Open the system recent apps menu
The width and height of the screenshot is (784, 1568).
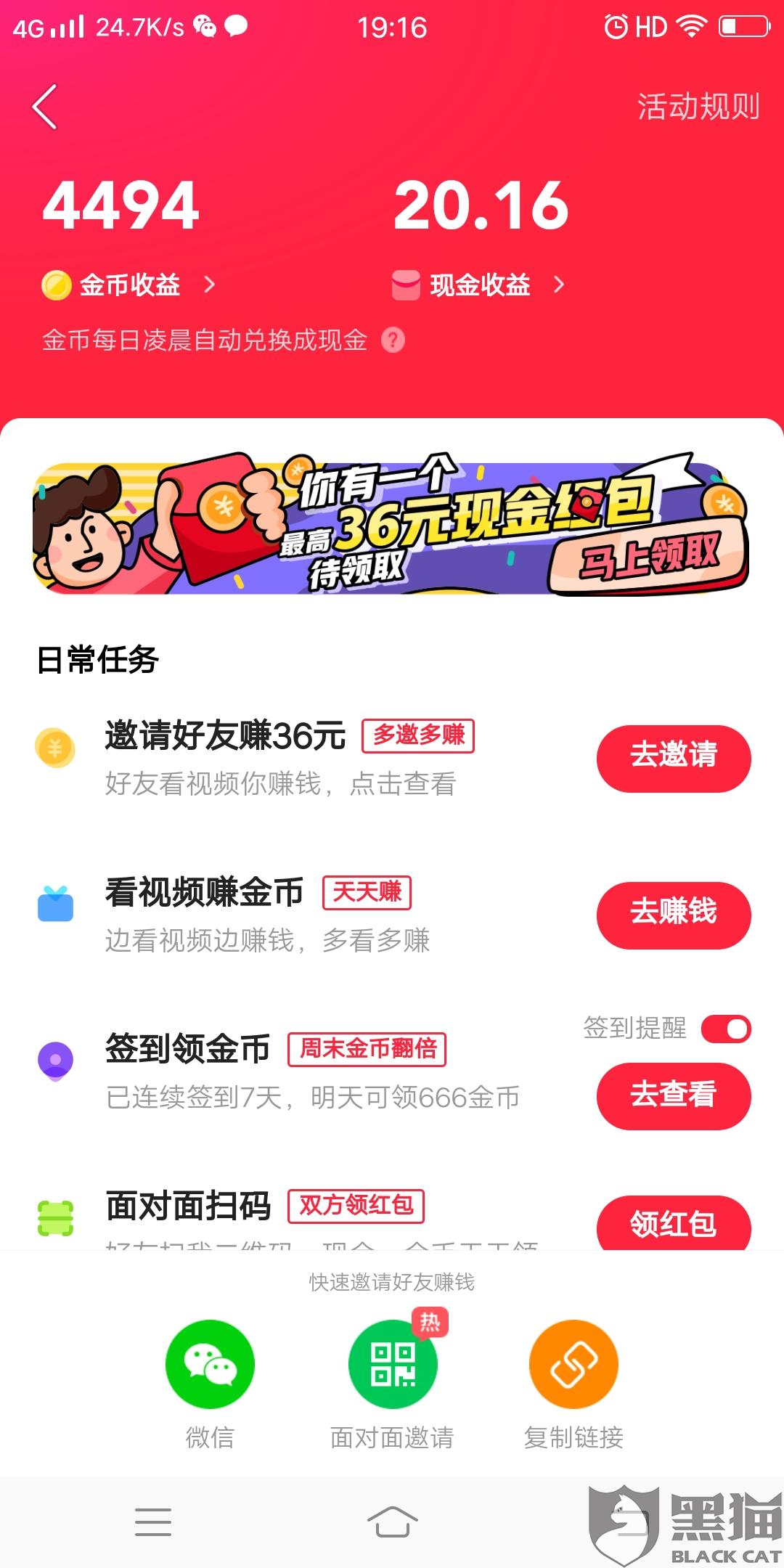[153, 1522]
